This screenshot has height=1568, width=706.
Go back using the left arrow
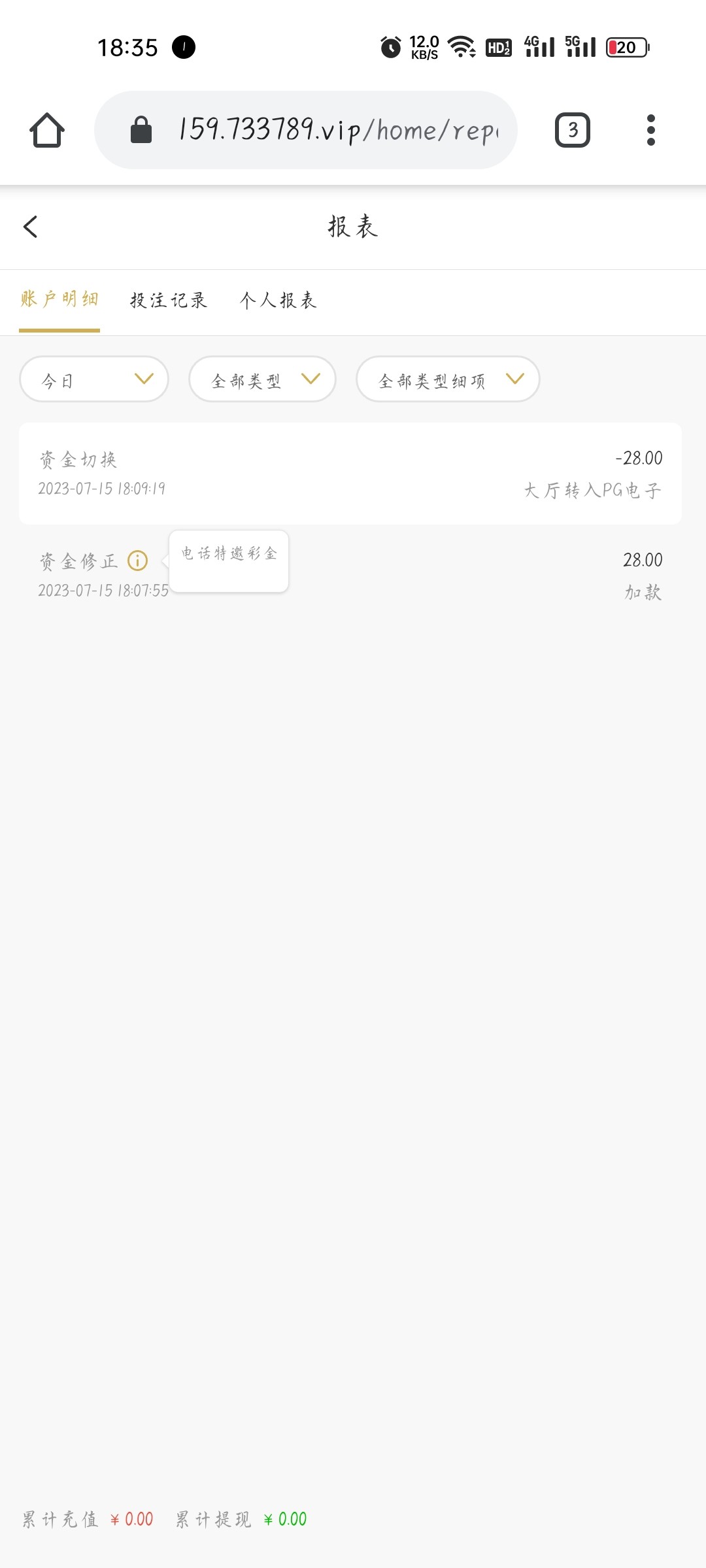30,227
